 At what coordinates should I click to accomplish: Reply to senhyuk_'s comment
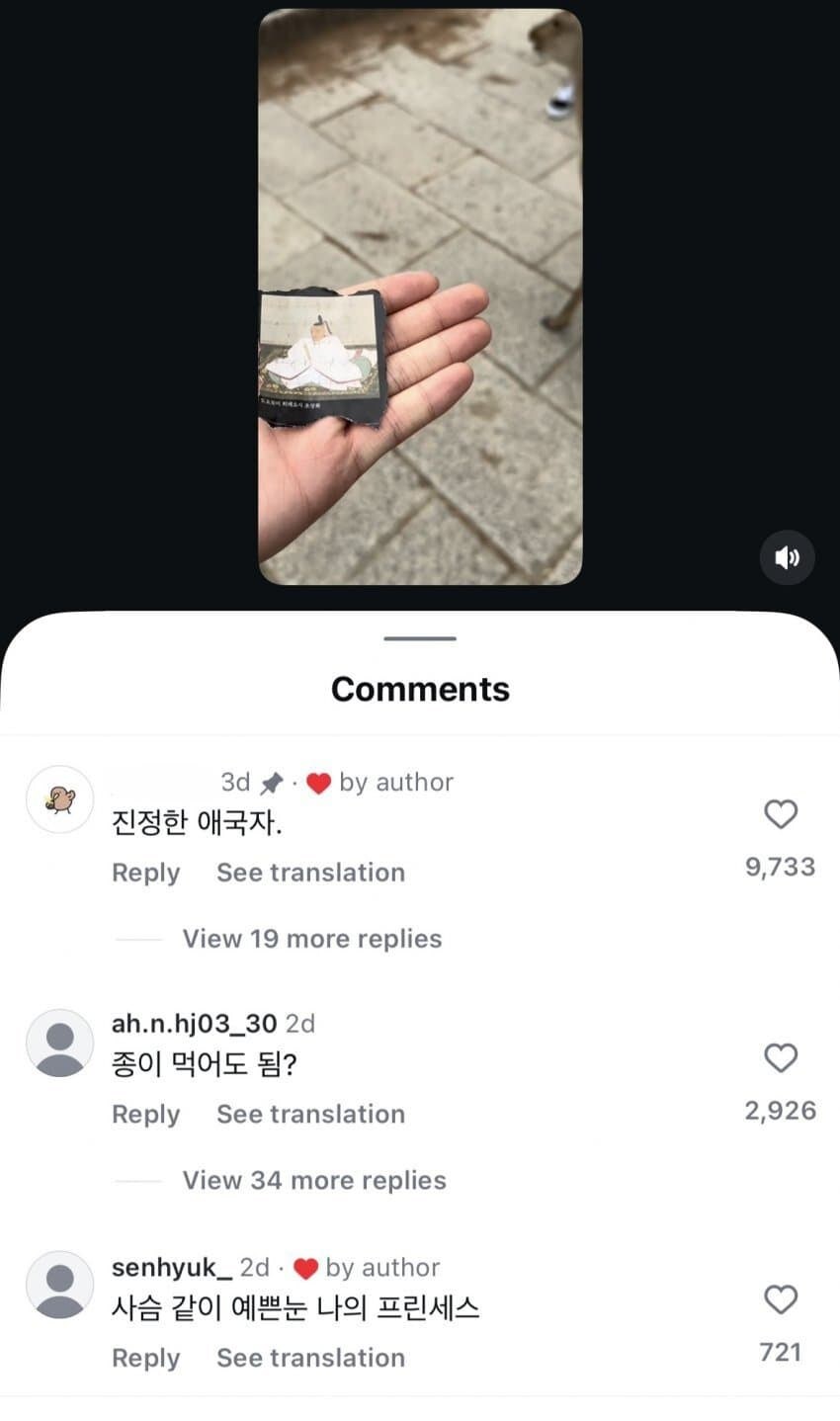click(x=145, y=1357)
